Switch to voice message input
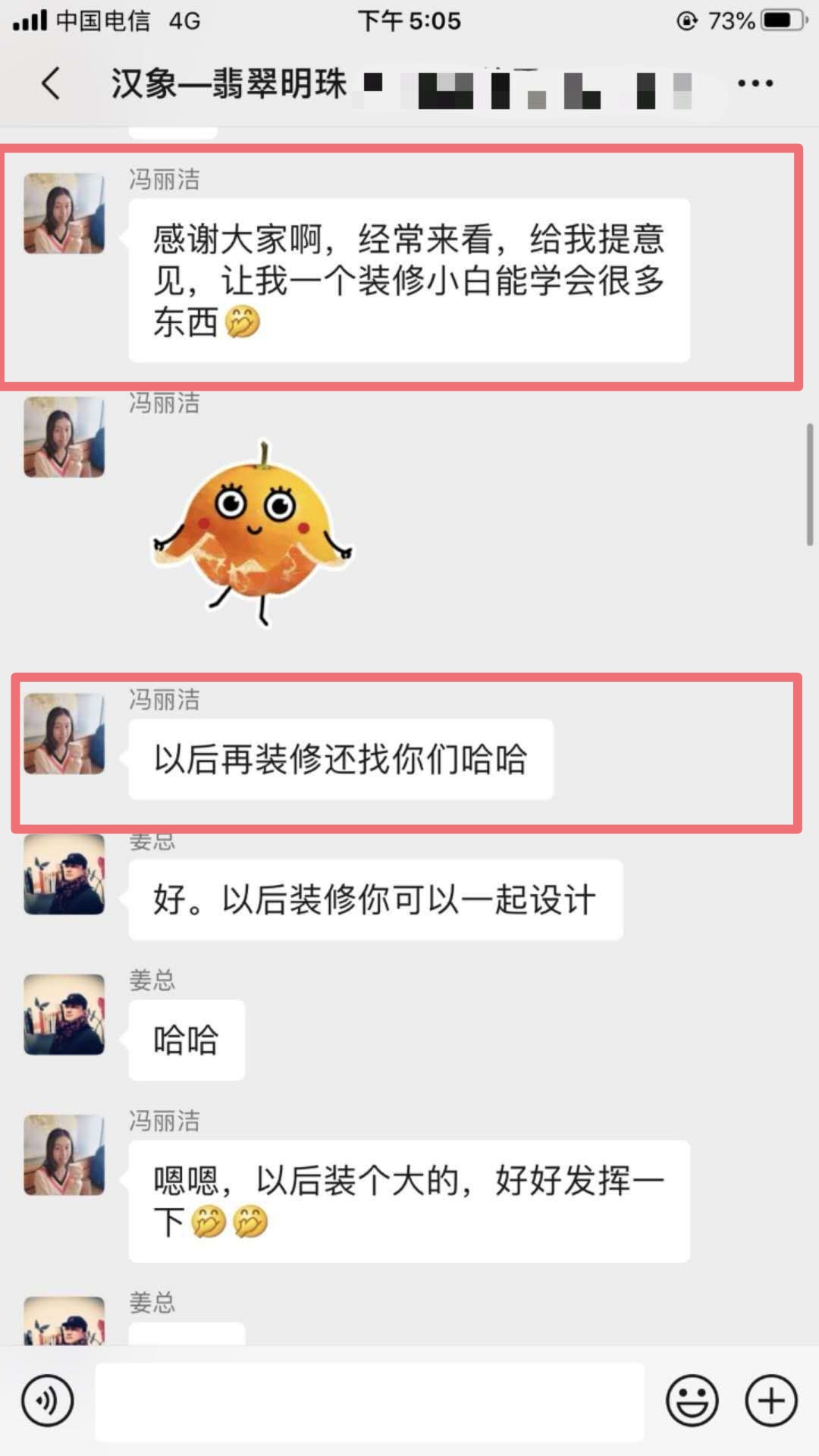This screenshot has width=819, height=1456. point(47,1401)
